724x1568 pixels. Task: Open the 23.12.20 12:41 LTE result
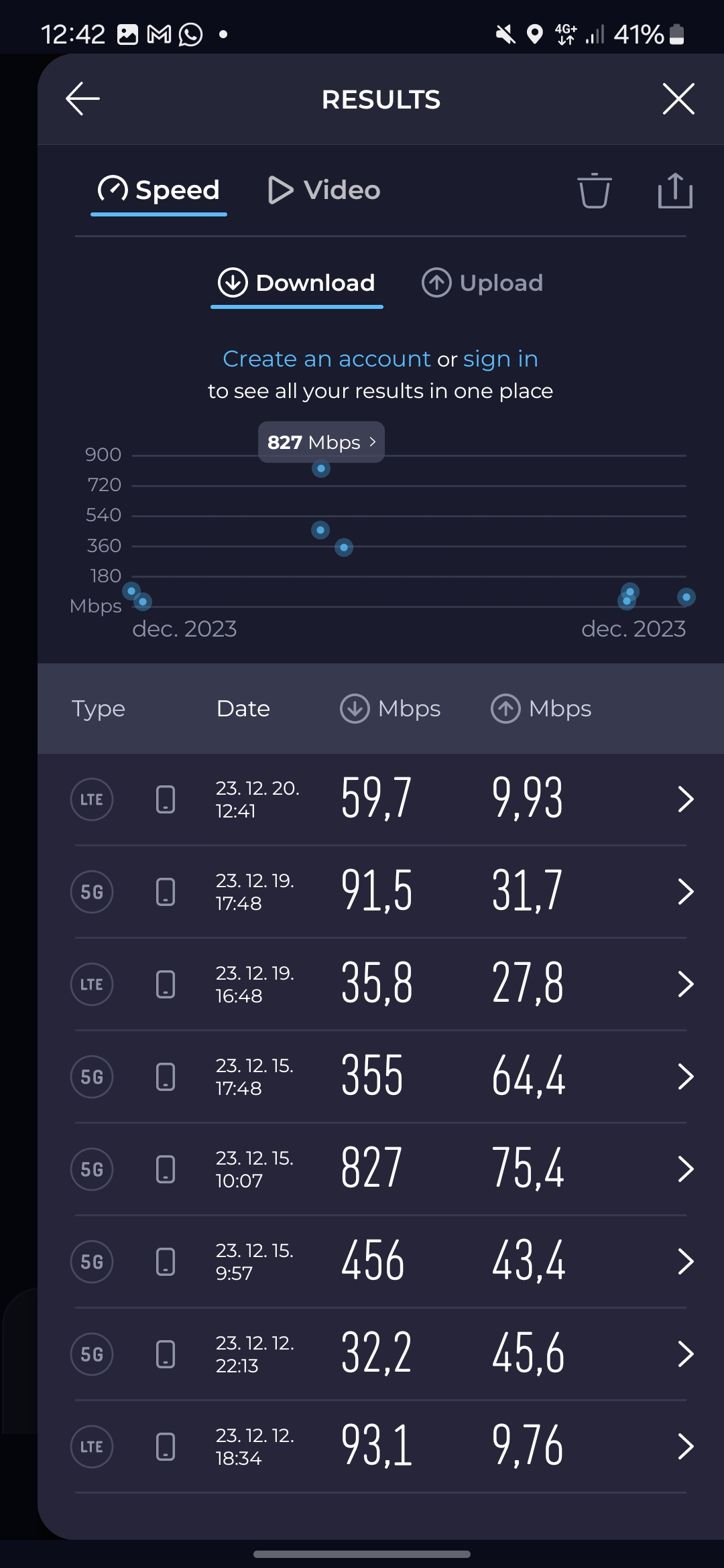tap(381, 799)
